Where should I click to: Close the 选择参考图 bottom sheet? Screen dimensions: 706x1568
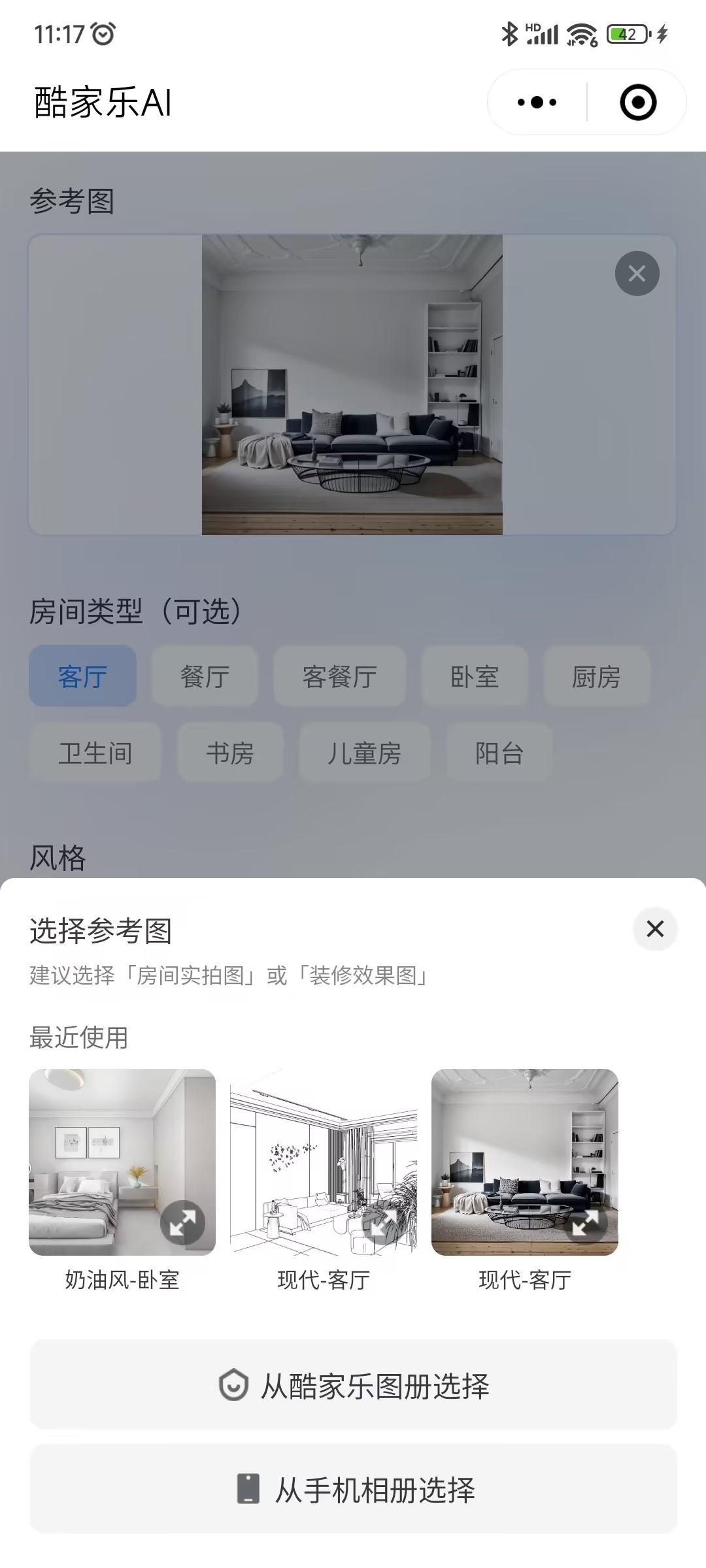[x=655, y=928]
